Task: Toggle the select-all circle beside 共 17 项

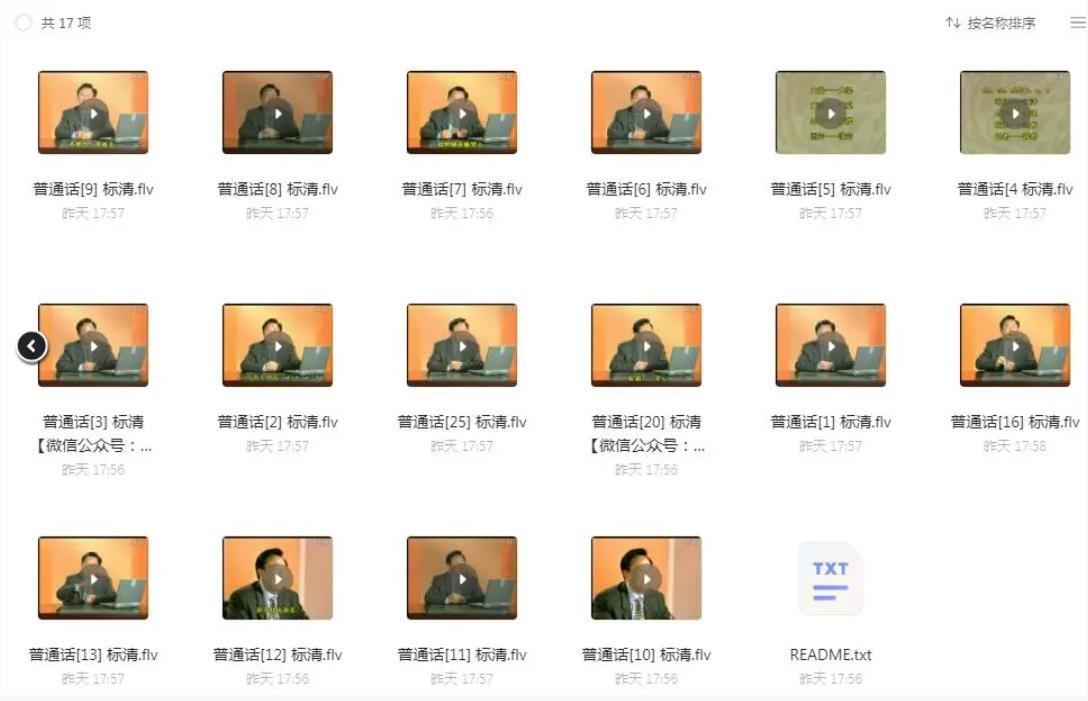Action: [23, 23]
